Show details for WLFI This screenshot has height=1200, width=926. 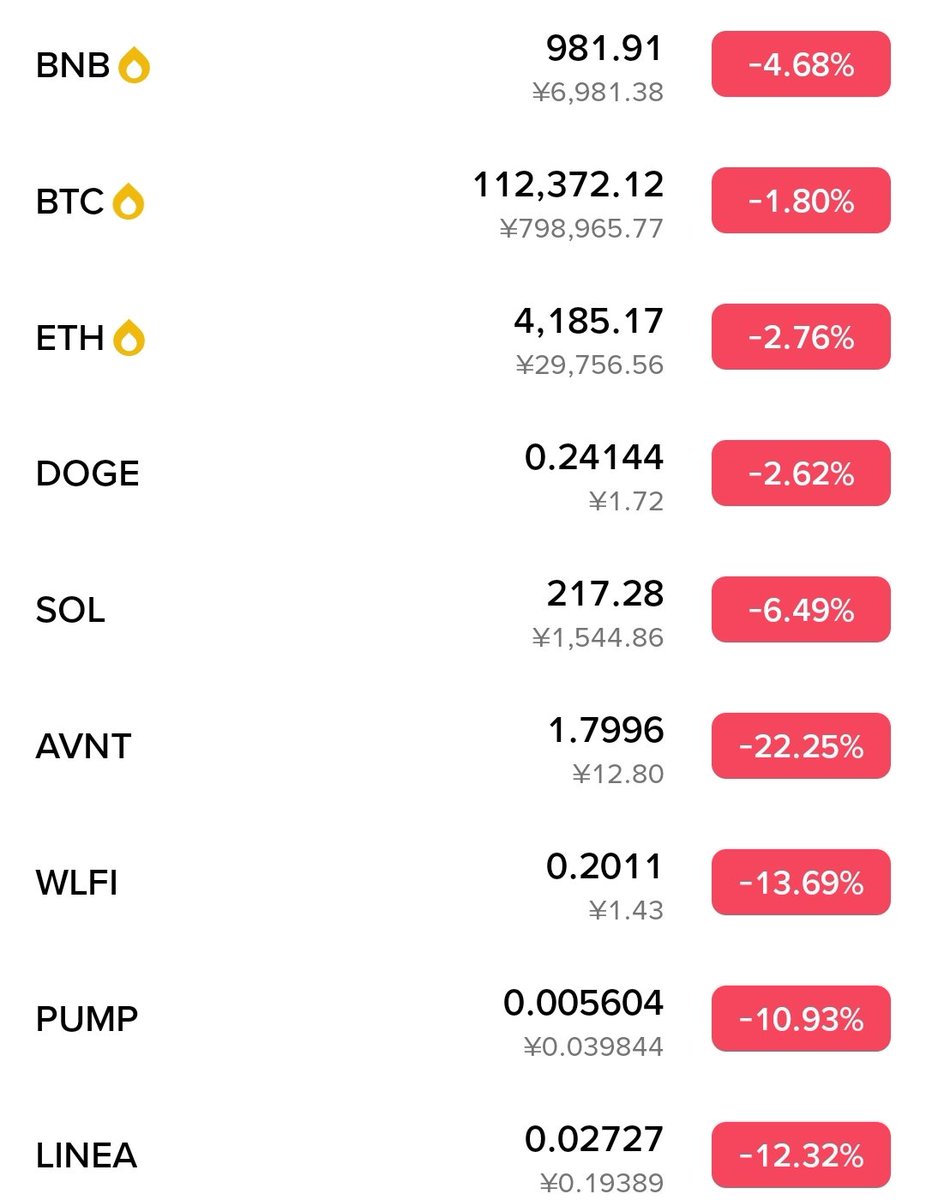coord(77,883)
